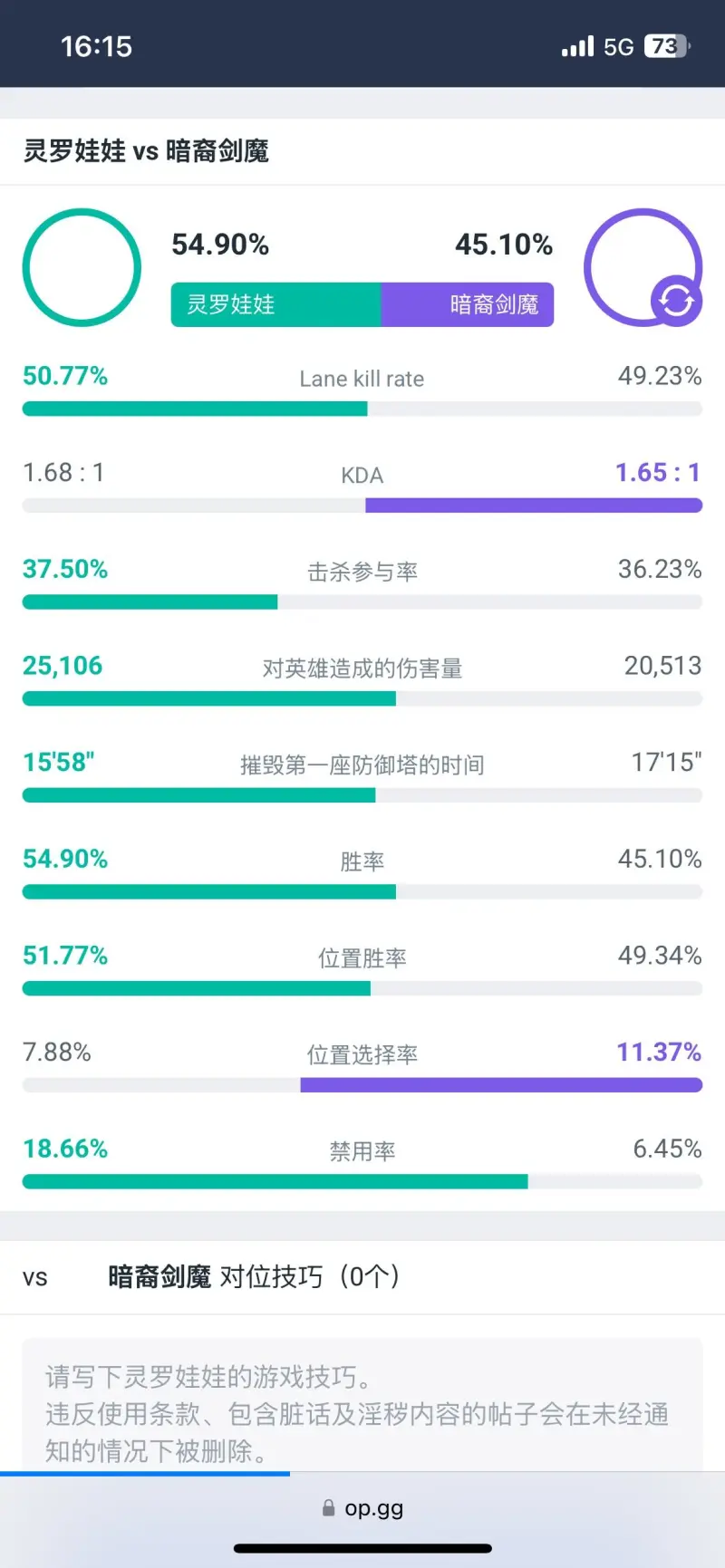Tap the swap champion refresh icon

point(676,301)
